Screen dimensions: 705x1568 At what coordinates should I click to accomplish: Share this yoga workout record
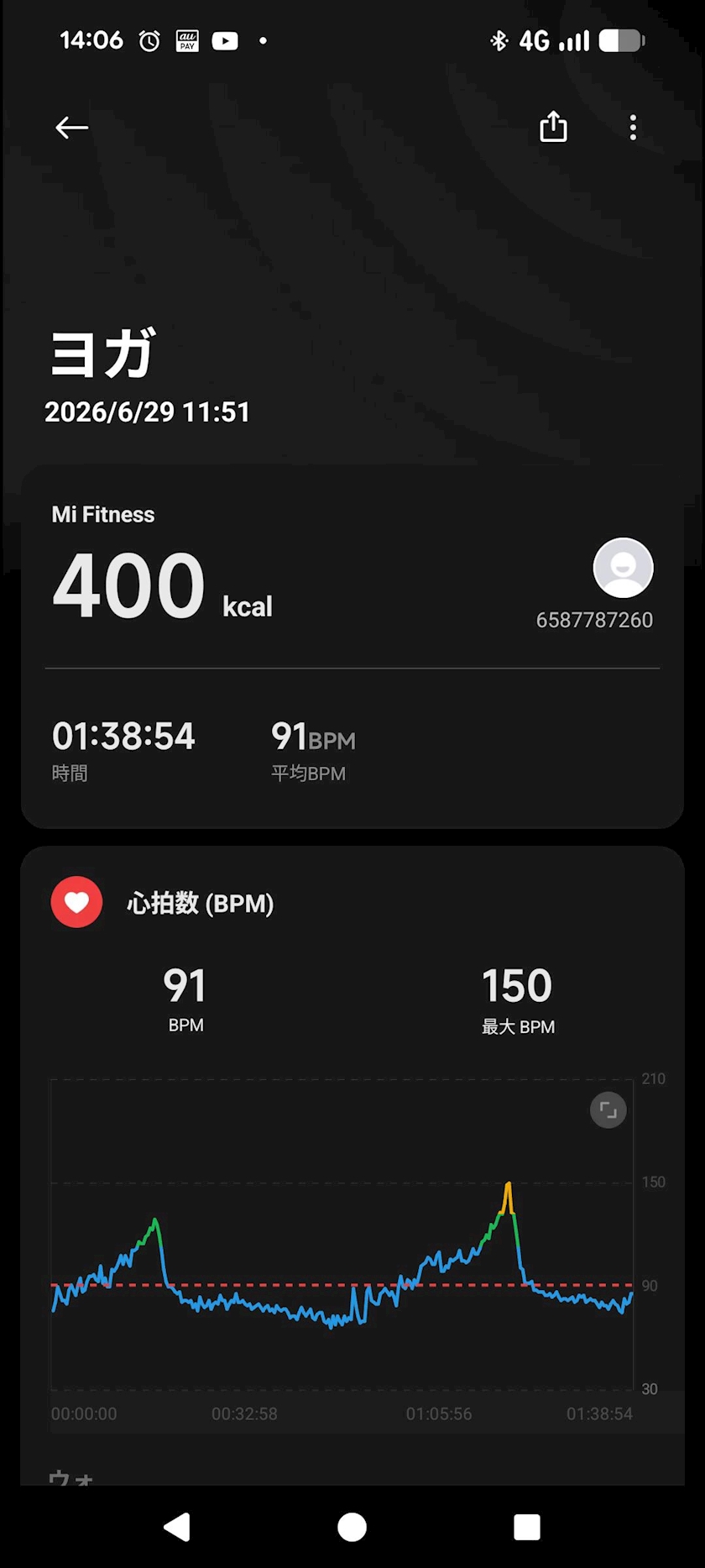(553, 127)
